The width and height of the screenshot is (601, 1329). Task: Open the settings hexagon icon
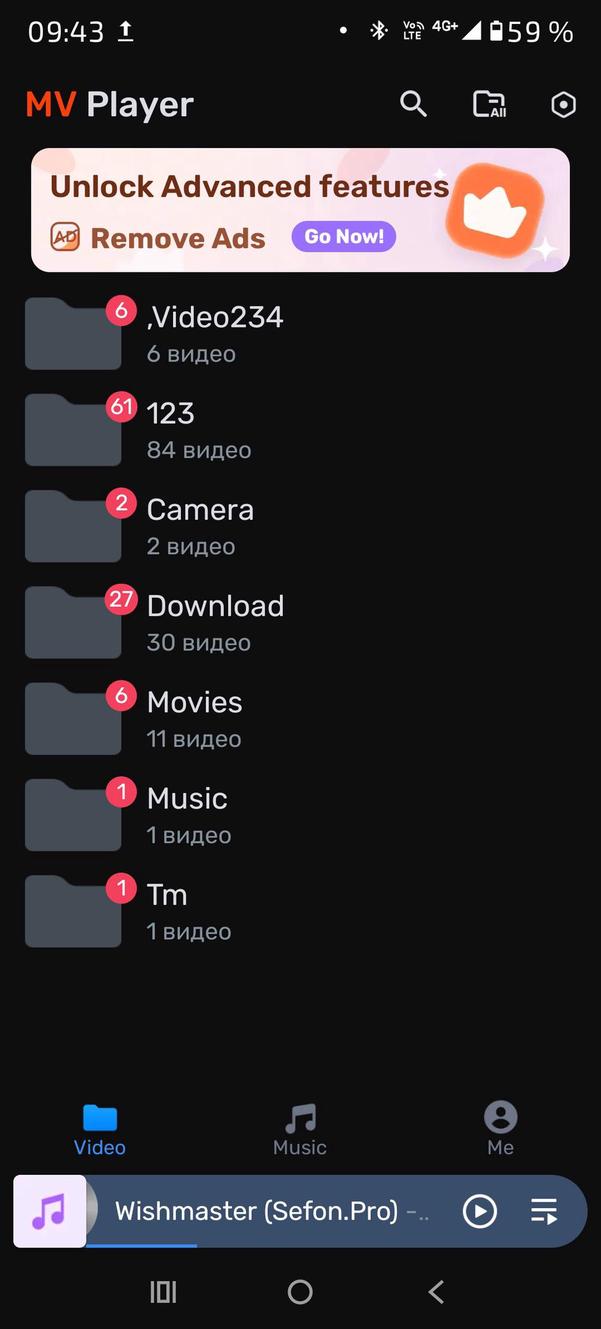564,105
